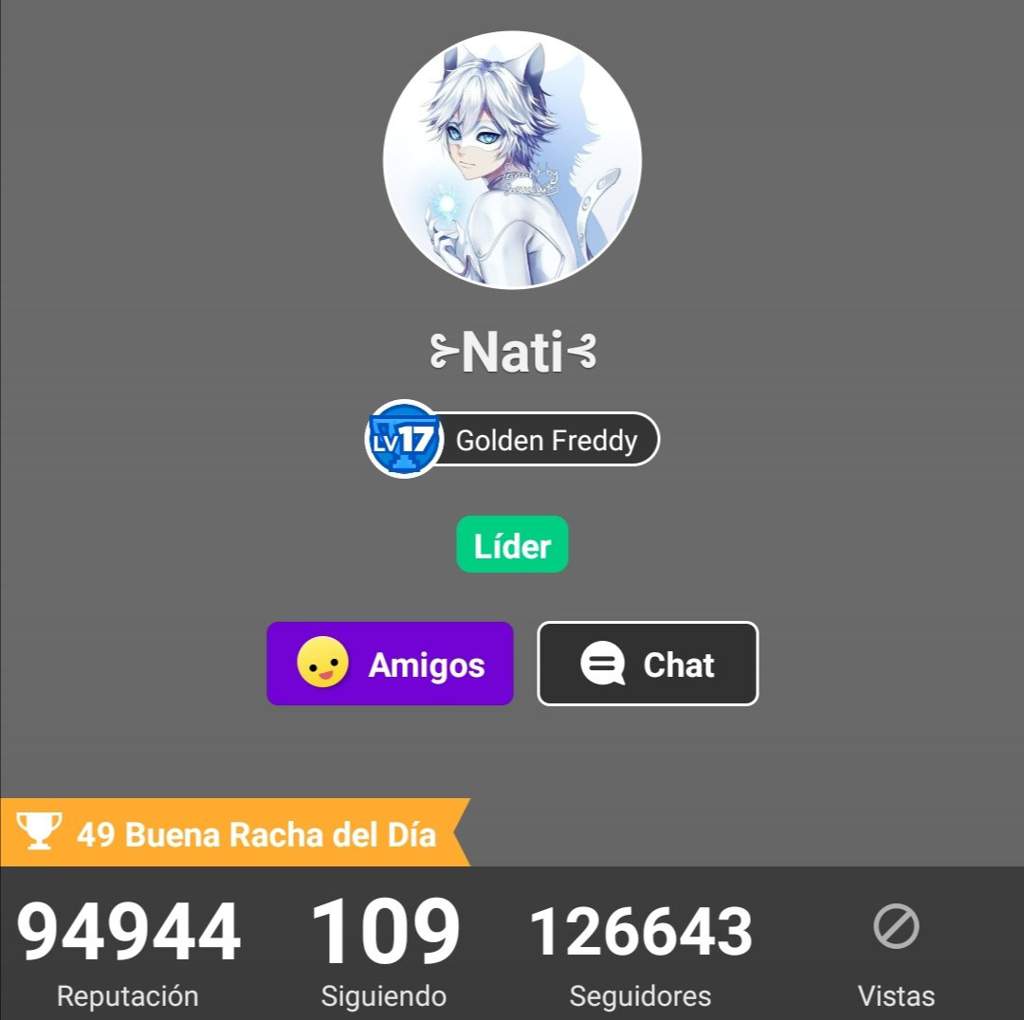Tap the Amigos button
The height and width of the screenshot is (1020, 1024).
pos(390,664)
